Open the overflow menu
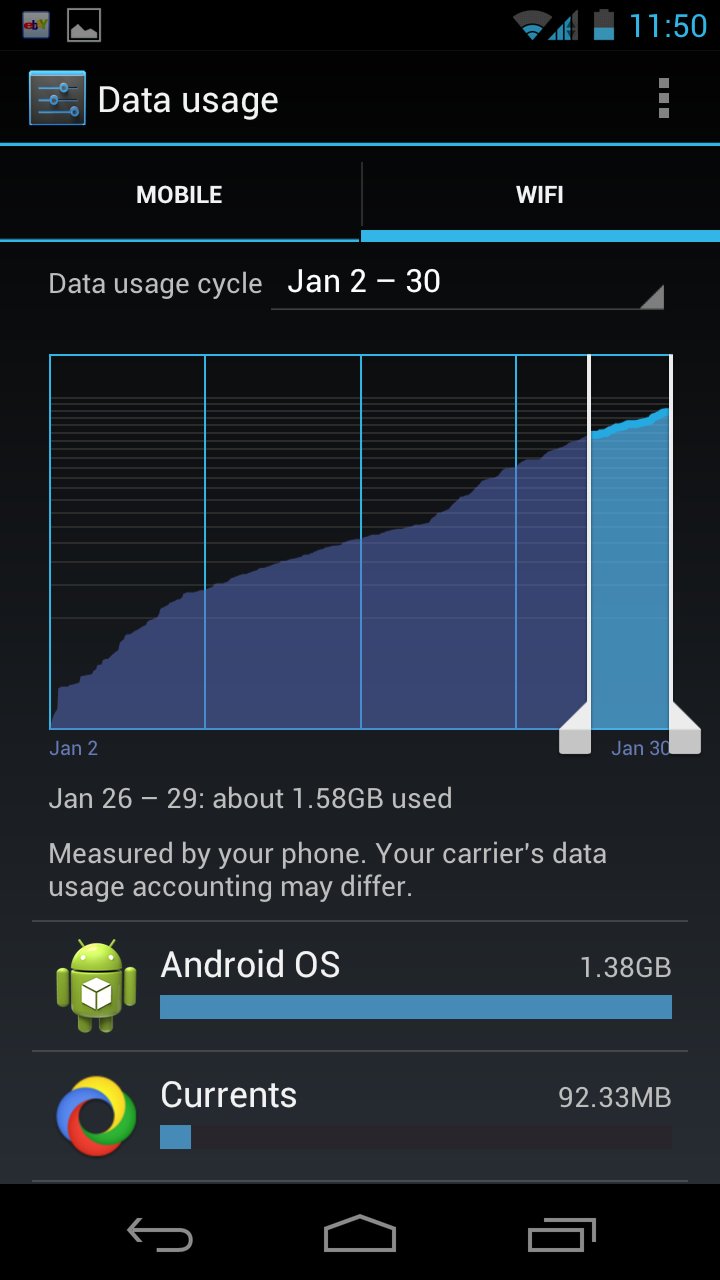Viewport: 720px width, 1280px height. tap(663, 99)
